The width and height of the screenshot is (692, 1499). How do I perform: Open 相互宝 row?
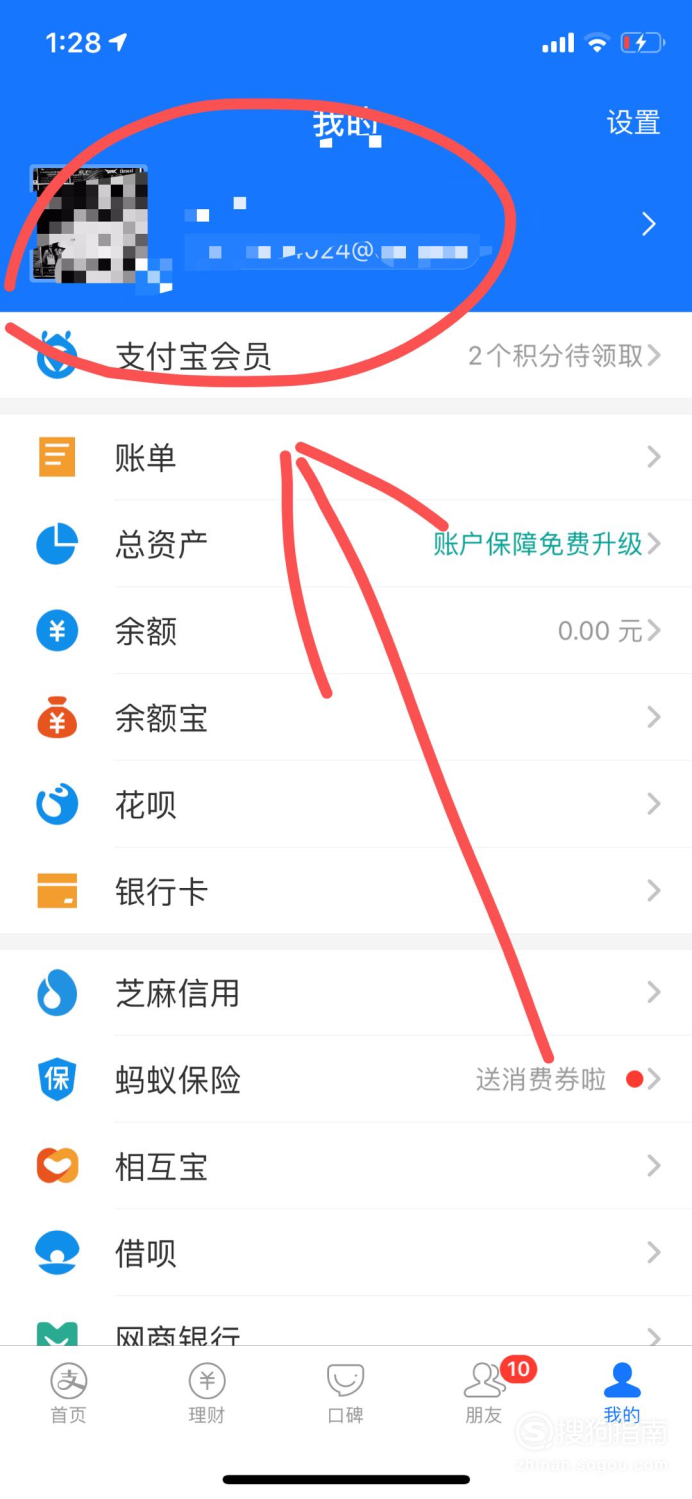click(x=346, y=1166)
